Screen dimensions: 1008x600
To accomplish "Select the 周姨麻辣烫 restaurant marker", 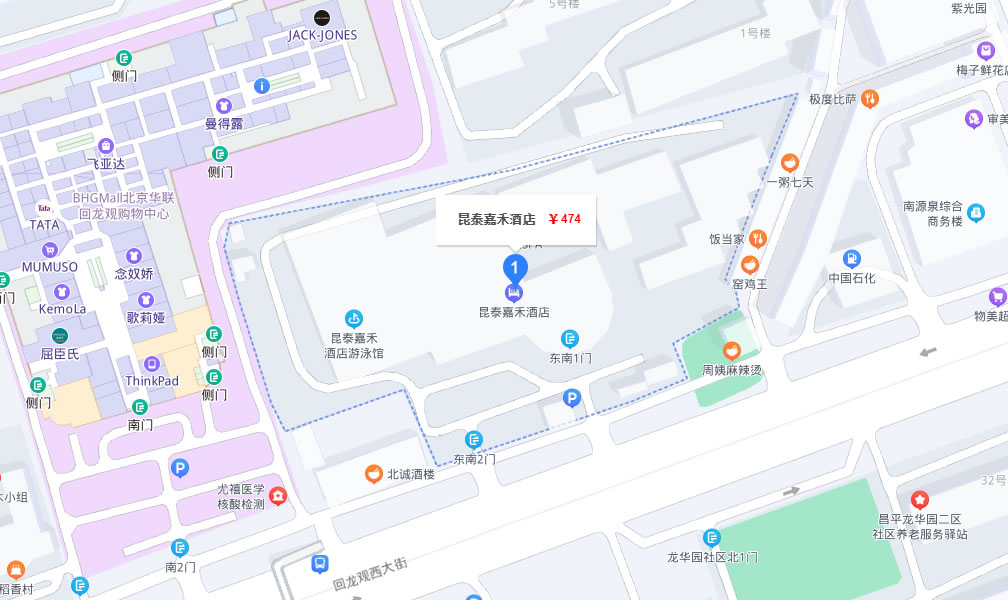I will (732, 350).
